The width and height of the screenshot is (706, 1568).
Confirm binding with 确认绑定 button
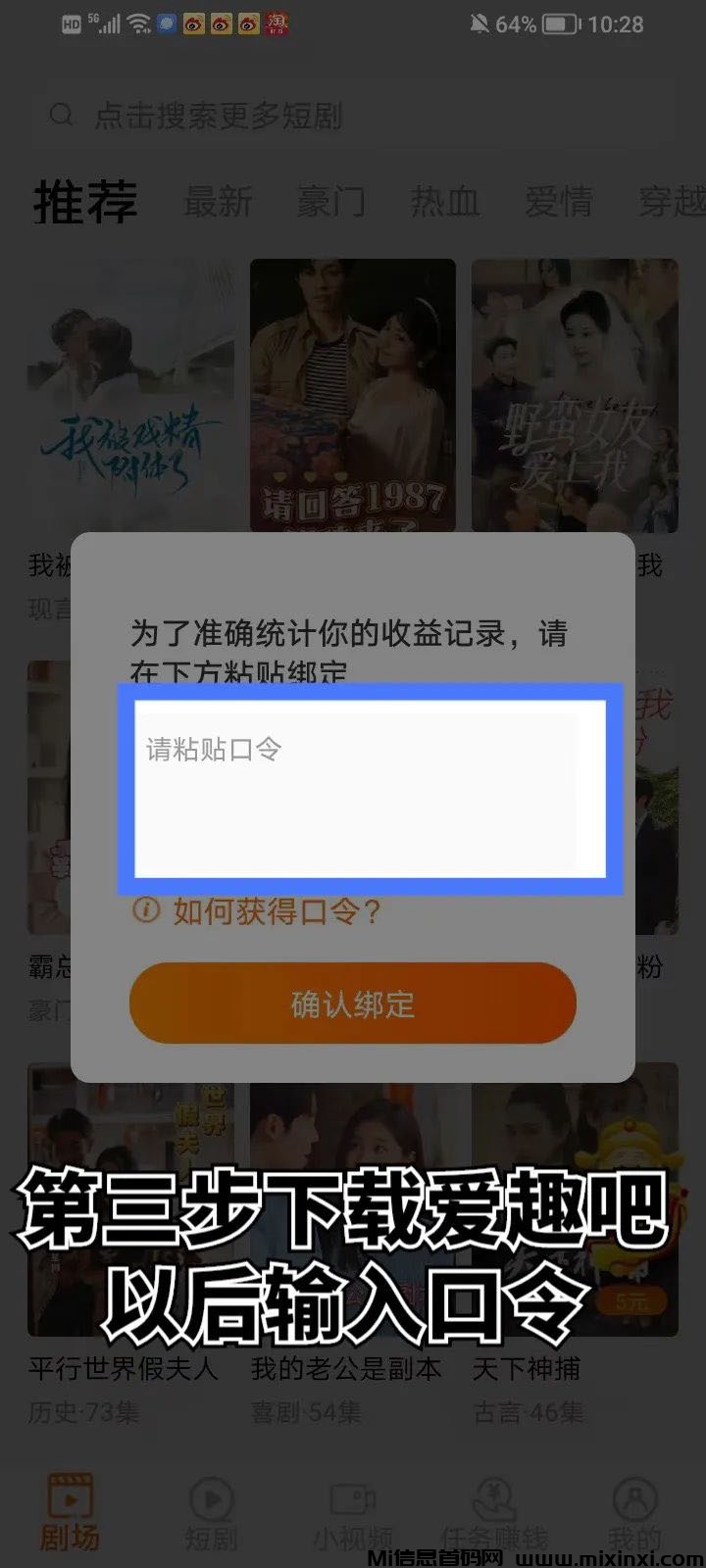tap(352, 1004)
